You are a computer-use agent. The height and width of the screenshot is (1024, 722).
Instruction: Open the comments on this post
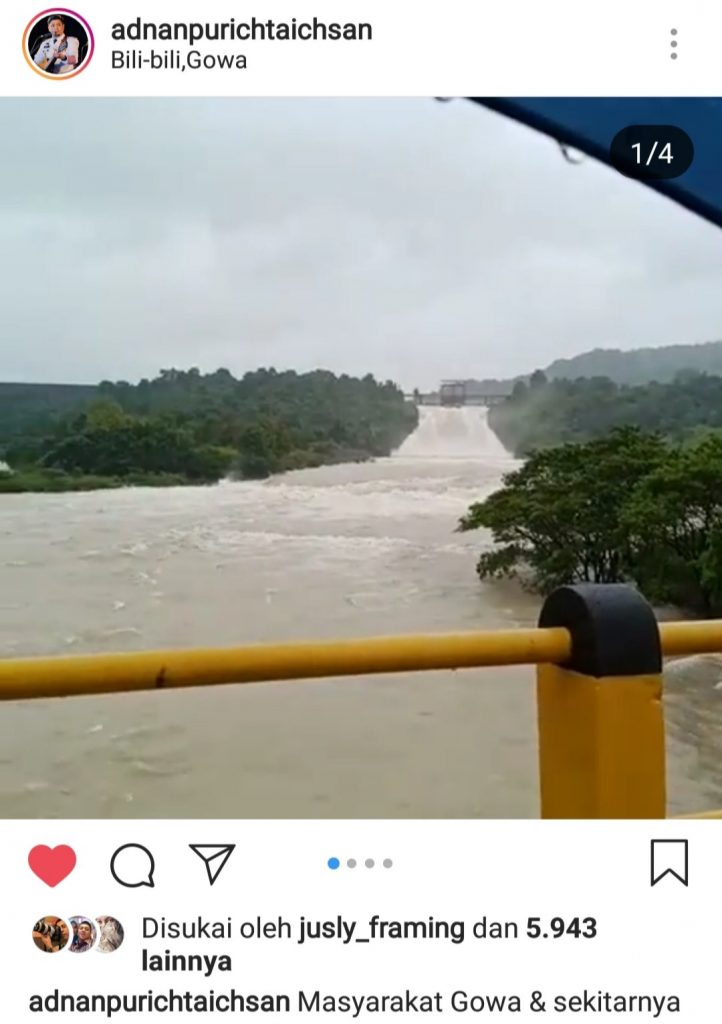point(132,865)
